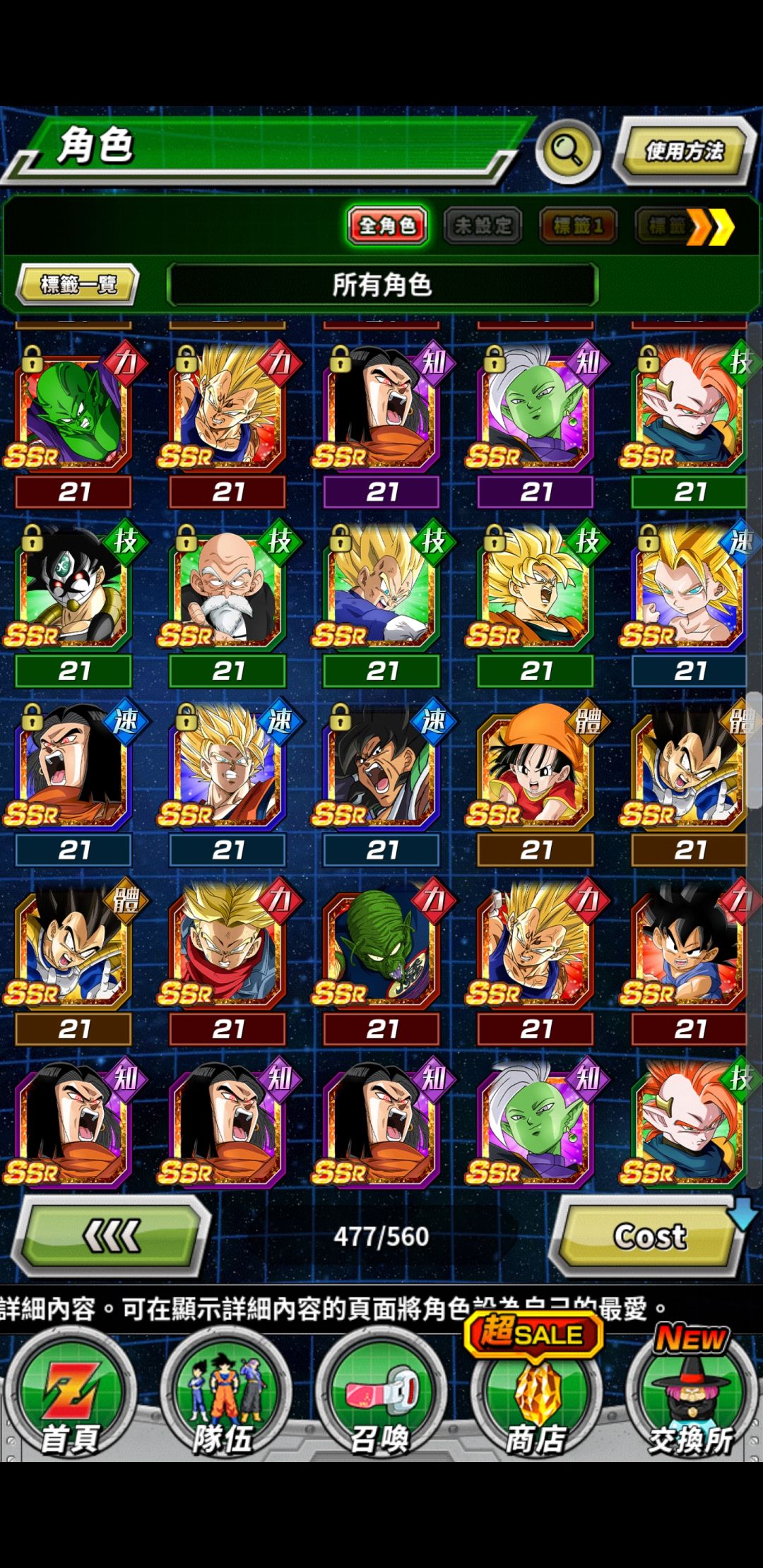Switch to the 未設定 tab
Screen dimensions: 763x1568
click(483, 226)
